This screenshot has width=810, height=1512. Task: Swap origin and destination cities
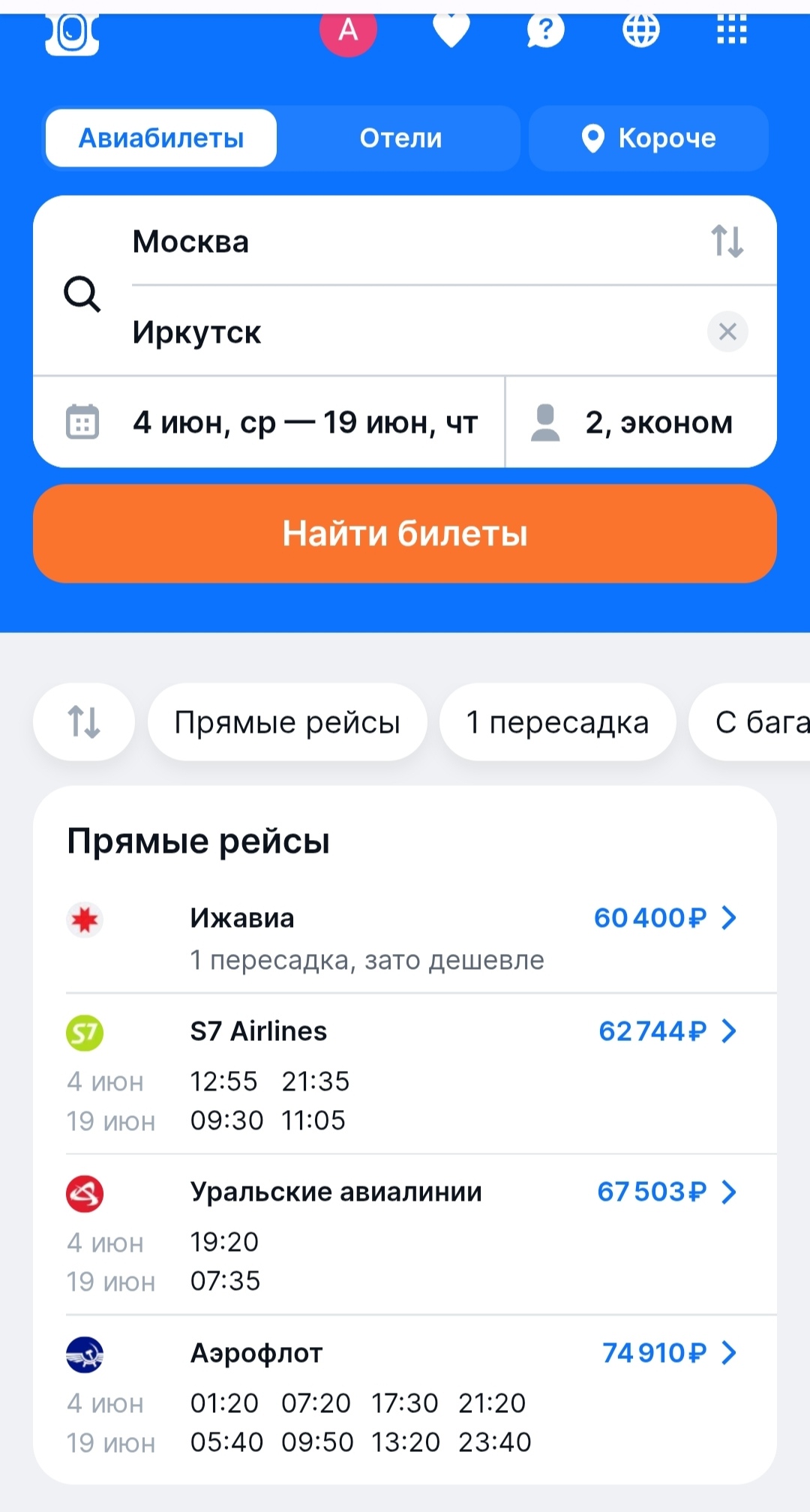click(x=727, y=241)
